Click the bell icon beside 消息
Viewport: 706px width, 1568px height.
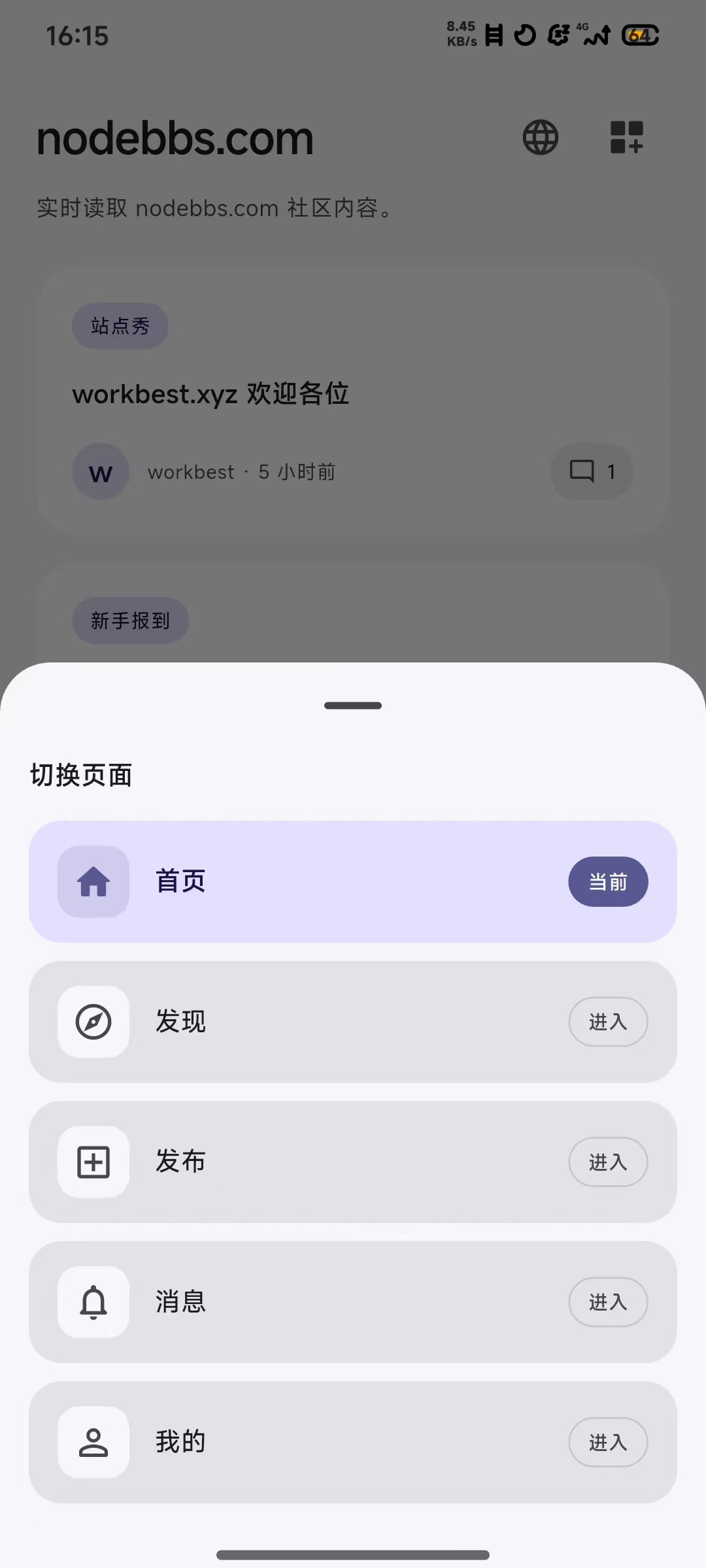(x=93, y=1301)
